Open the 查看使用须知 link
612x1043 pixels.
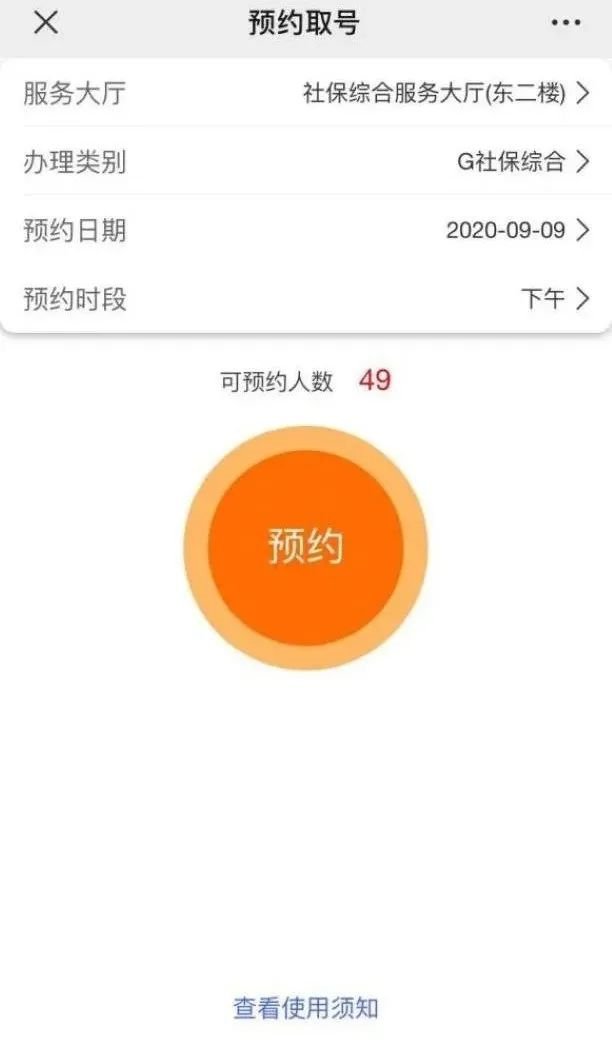pyautogui.click(x=306, y=1007)
